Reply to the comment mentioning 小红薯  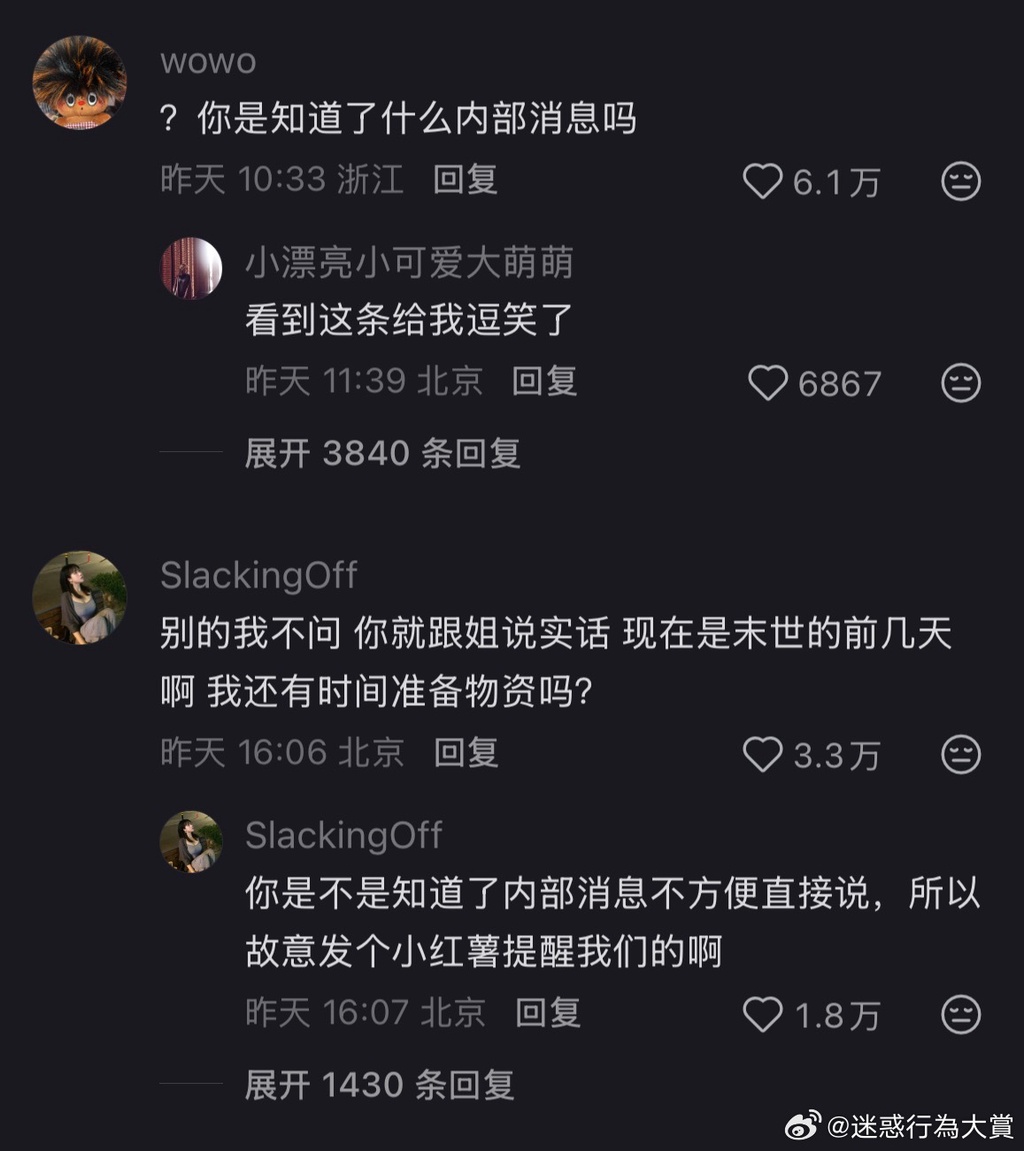[x=547, y=1013]
